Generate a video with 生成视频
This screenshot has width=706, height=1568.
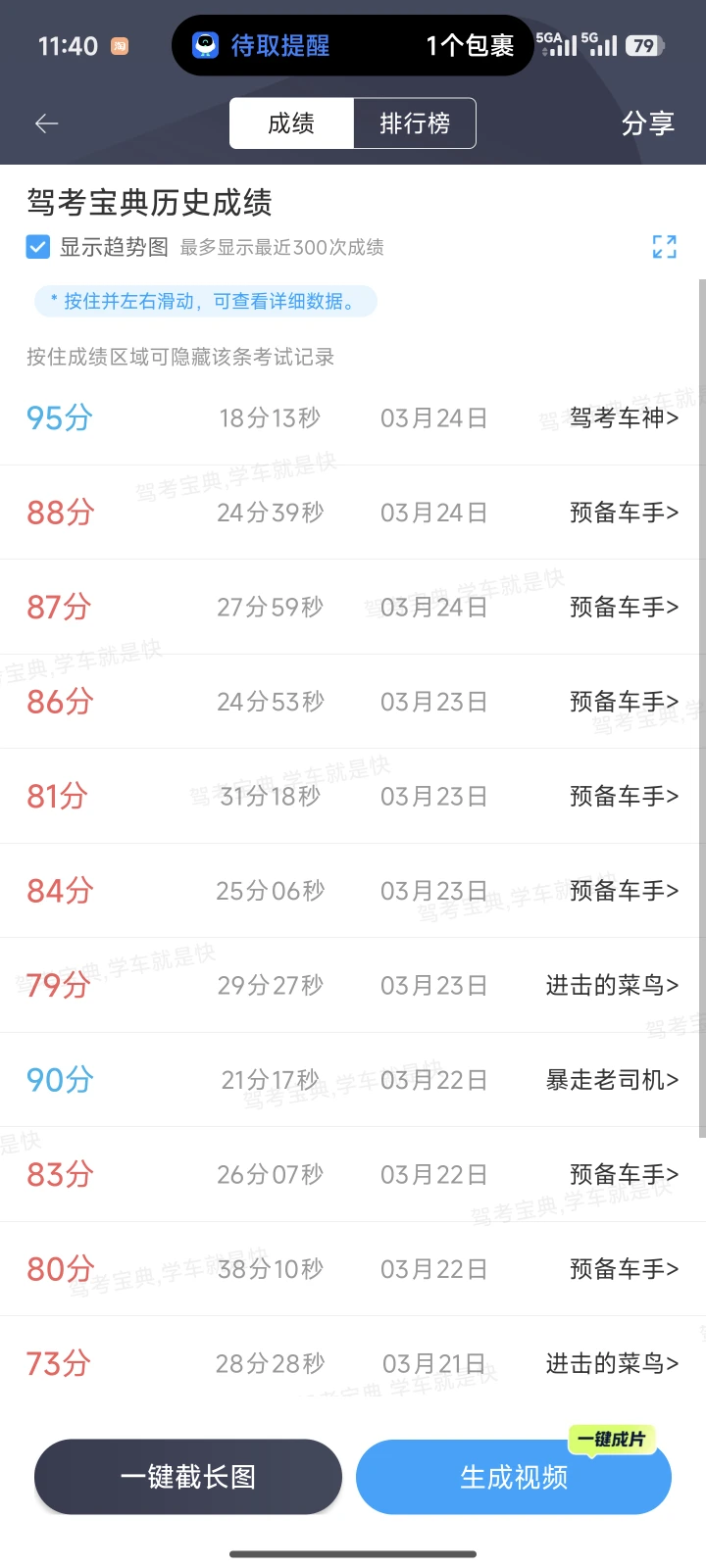(514, 1477)
